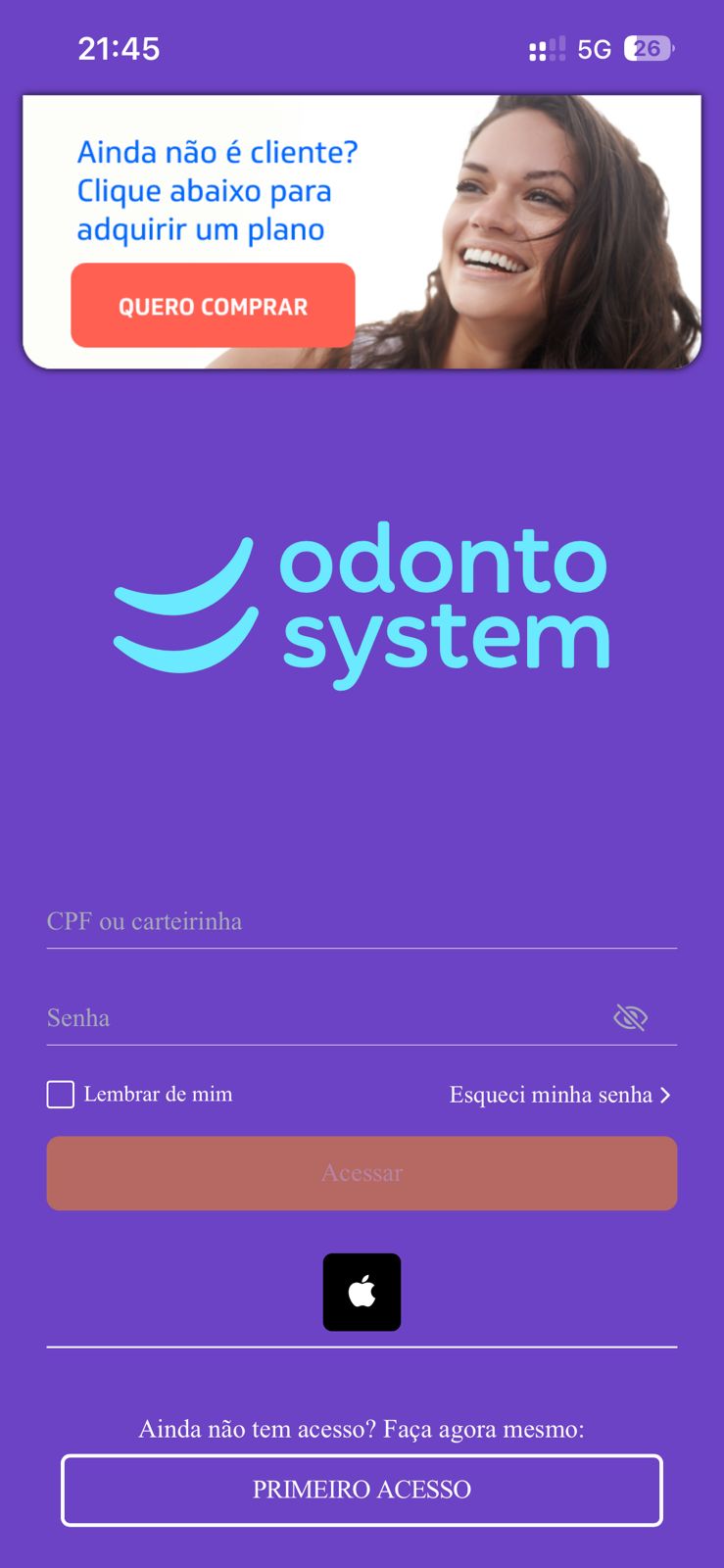
Task: Tap the battery indicator showing 26
Action: pyautogui.click(x=648, y=47)
